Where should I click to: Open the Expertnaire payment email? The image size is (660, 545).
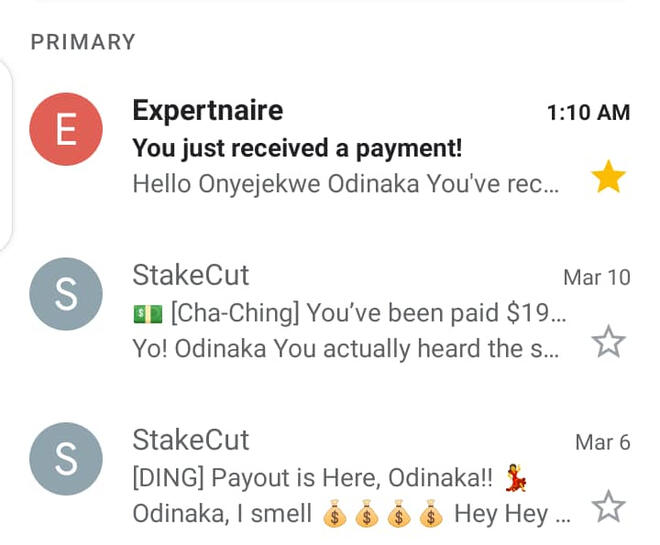(340, 150)
